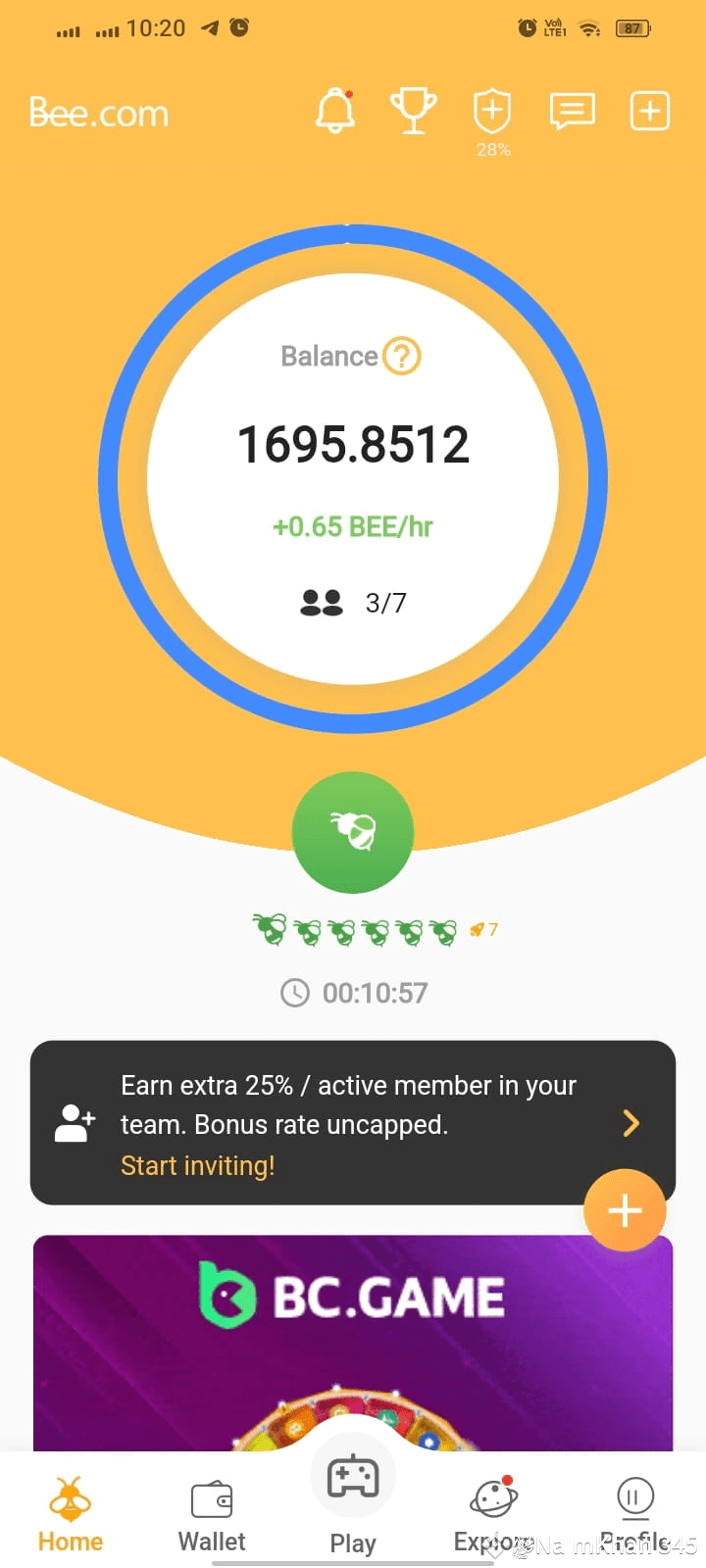
Task: Open the team members 3/7 count
Action: (x=353, y=603)
